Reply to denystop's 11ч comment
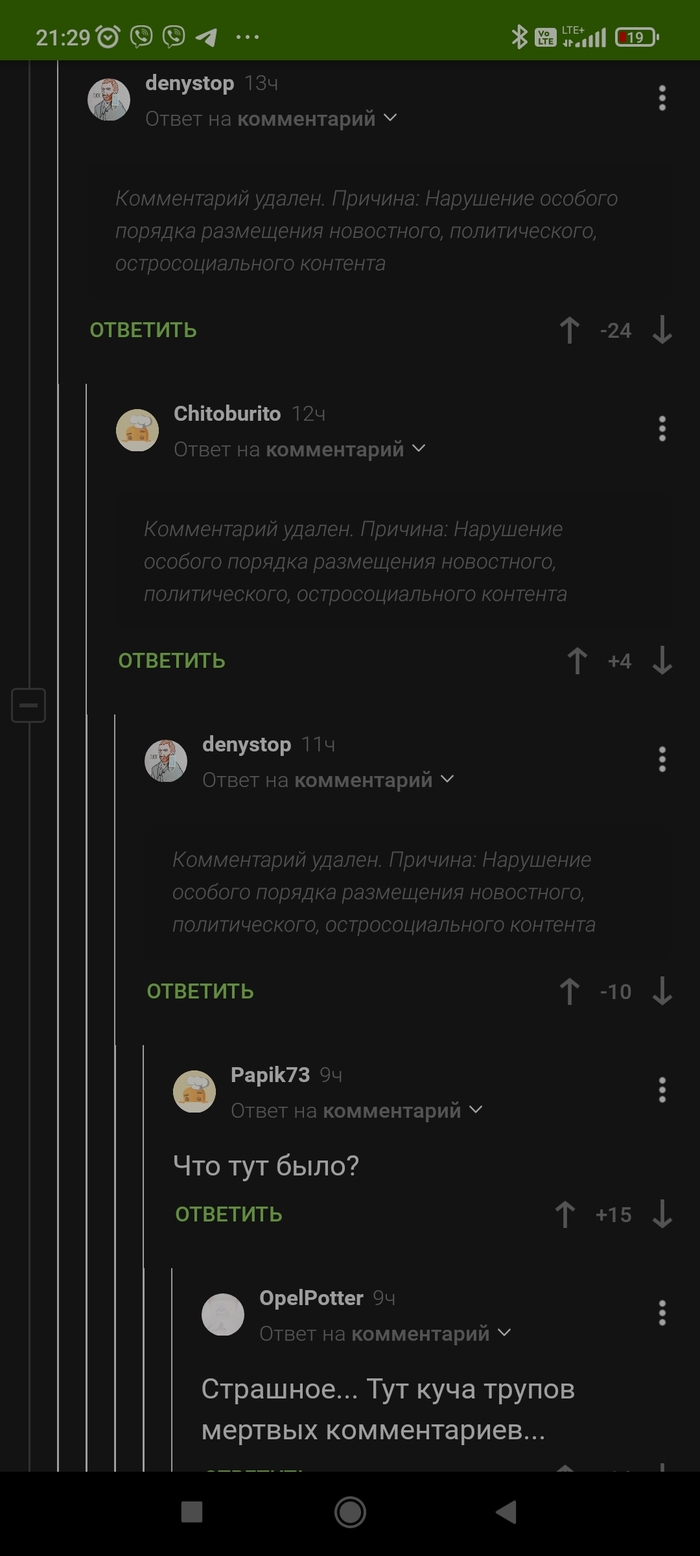The width and height of the screenshot is (700, 1556). click(200, 992)
